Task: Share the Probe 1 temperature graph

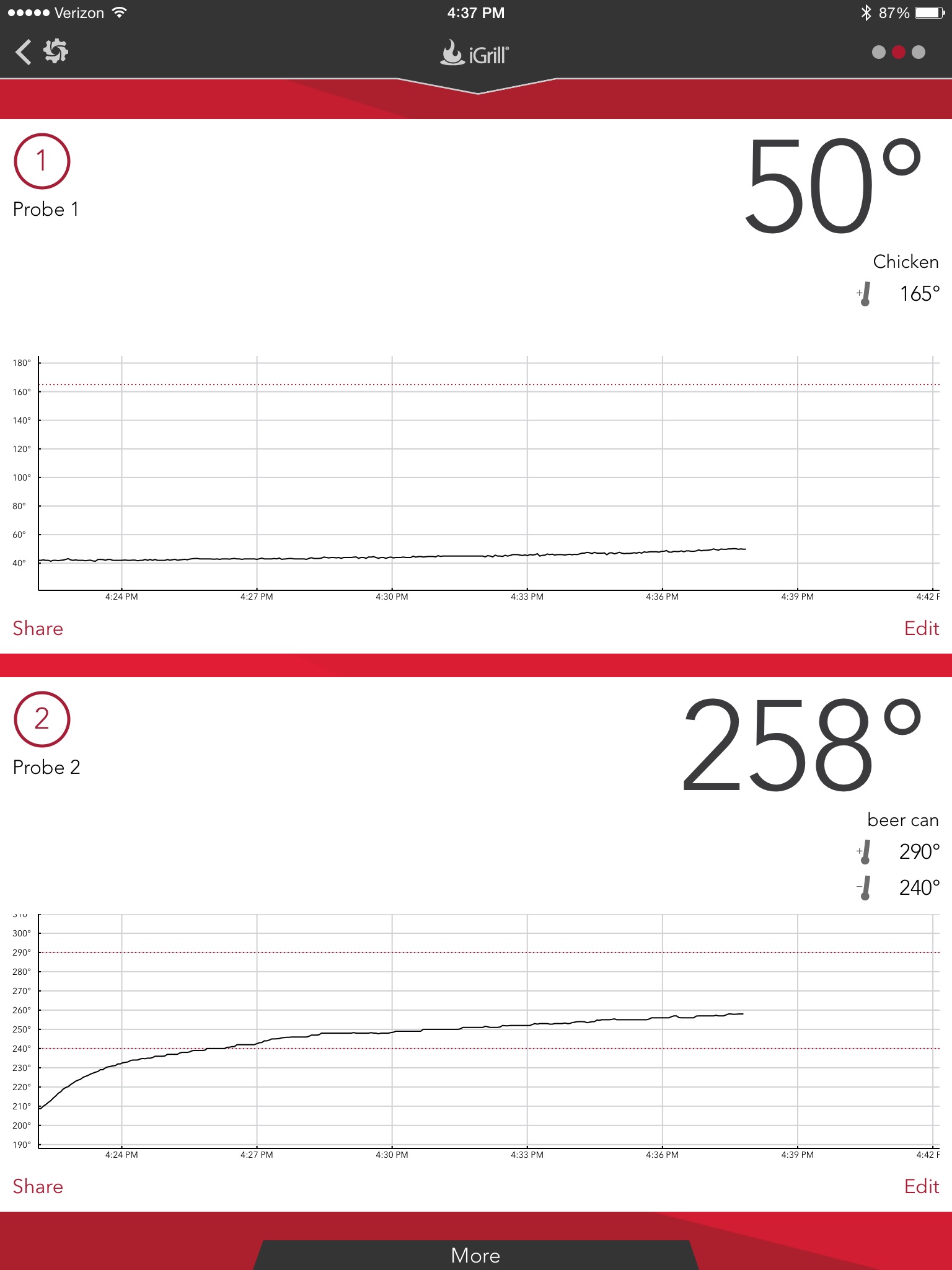Action: (38, 628)
